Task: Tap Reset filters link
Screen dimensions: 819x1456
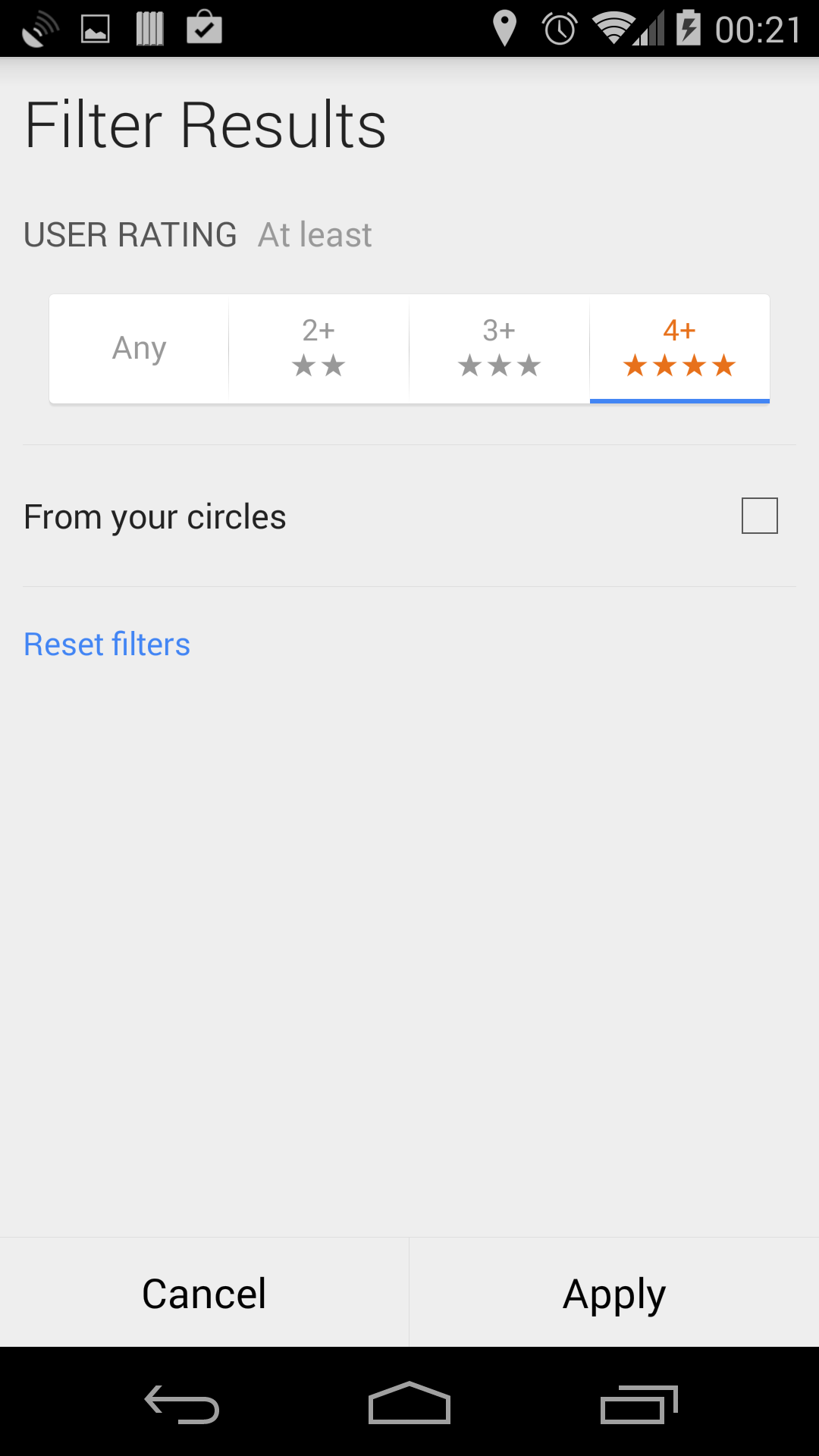Action: pyautogui.click(x=107, y=645)
